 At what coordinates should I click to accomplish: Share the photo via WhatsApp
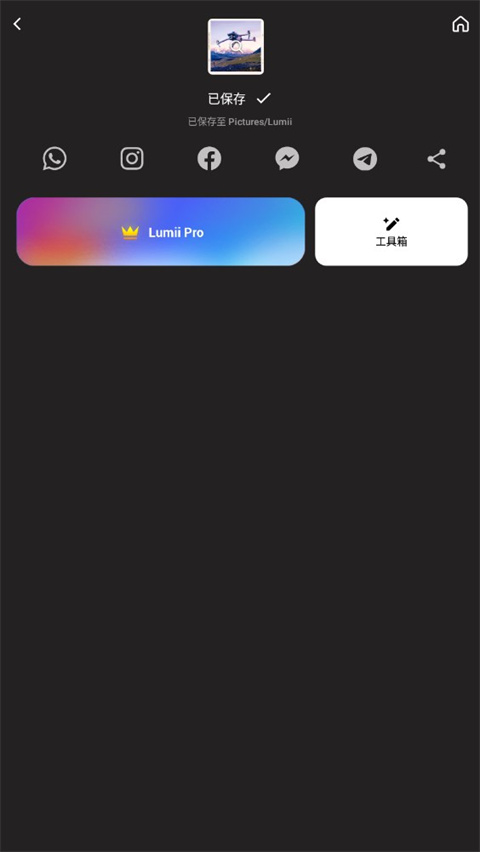click(x=54, y=159)
